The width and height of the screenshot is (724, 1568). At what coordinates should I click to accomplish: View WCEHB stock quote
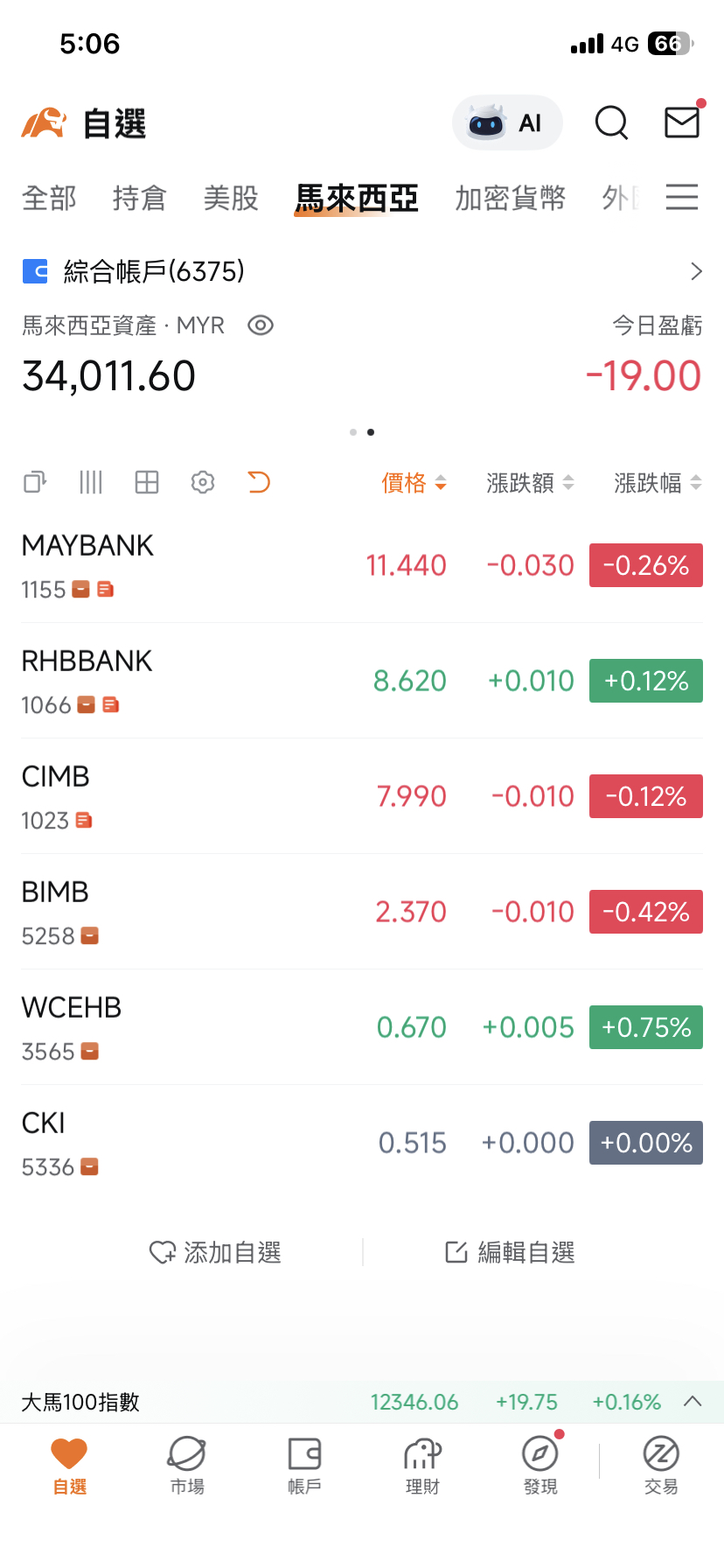pyautogui.click(x=362, y=1027)
